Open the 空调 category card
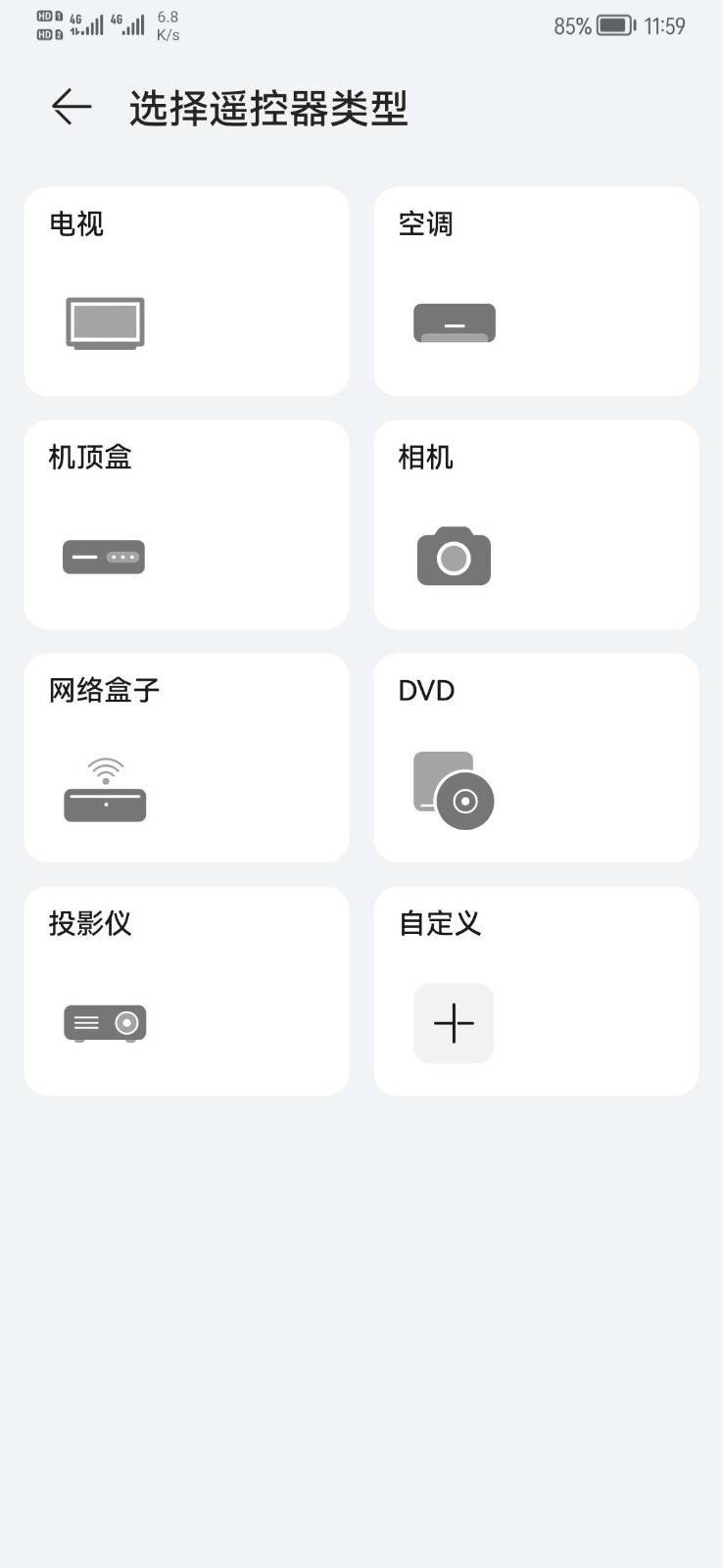This screenshot has width=723, height=1568. [536, 291]
